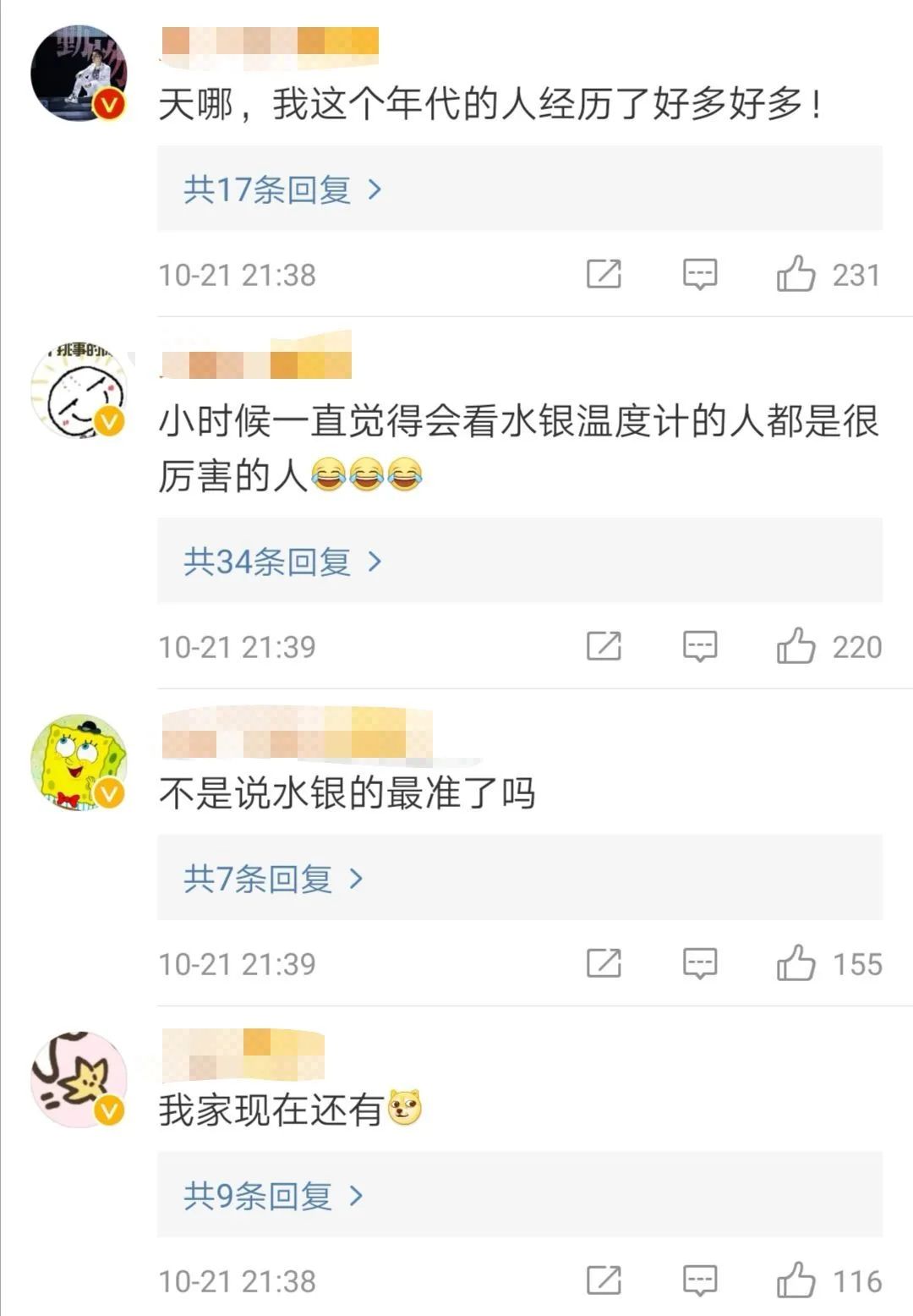Reply to the 不是说水银的最准了吗 comment
The width and height of the screenshot is (913, 1316).
[700, 963]
